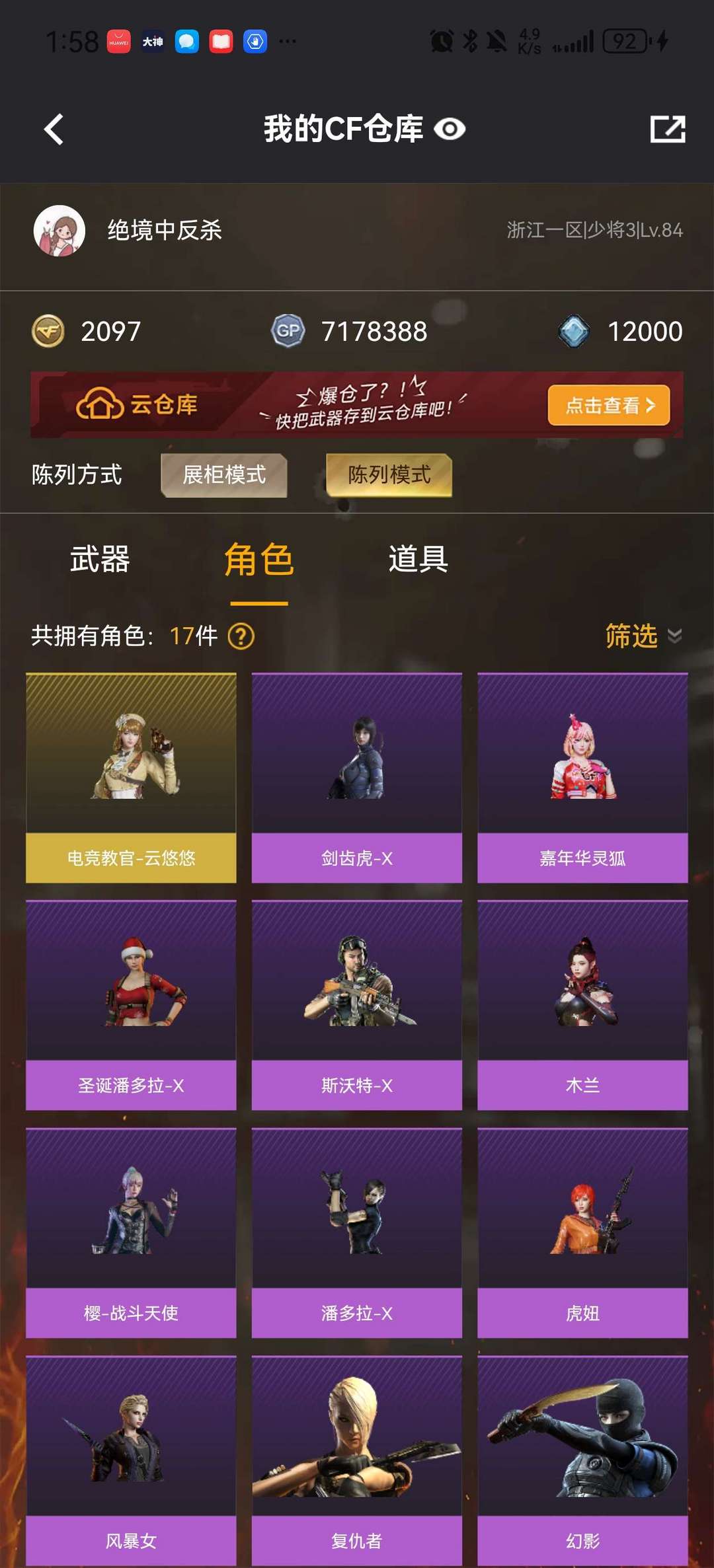This screenshot has width=714, height=1568.
Task: Tap the question mark beside 17件
Action: [241, 638]
